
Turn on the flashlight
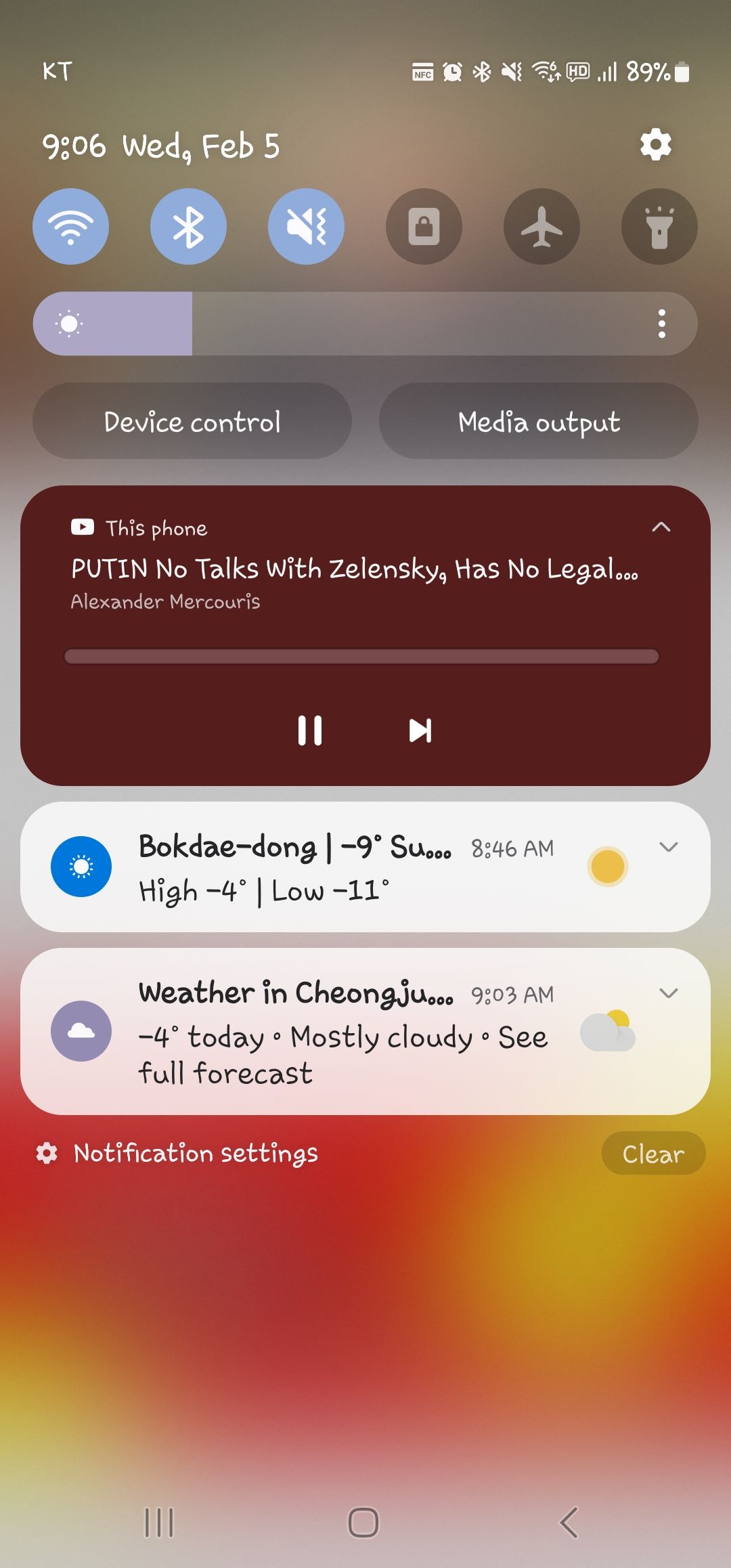pos(659,226)
